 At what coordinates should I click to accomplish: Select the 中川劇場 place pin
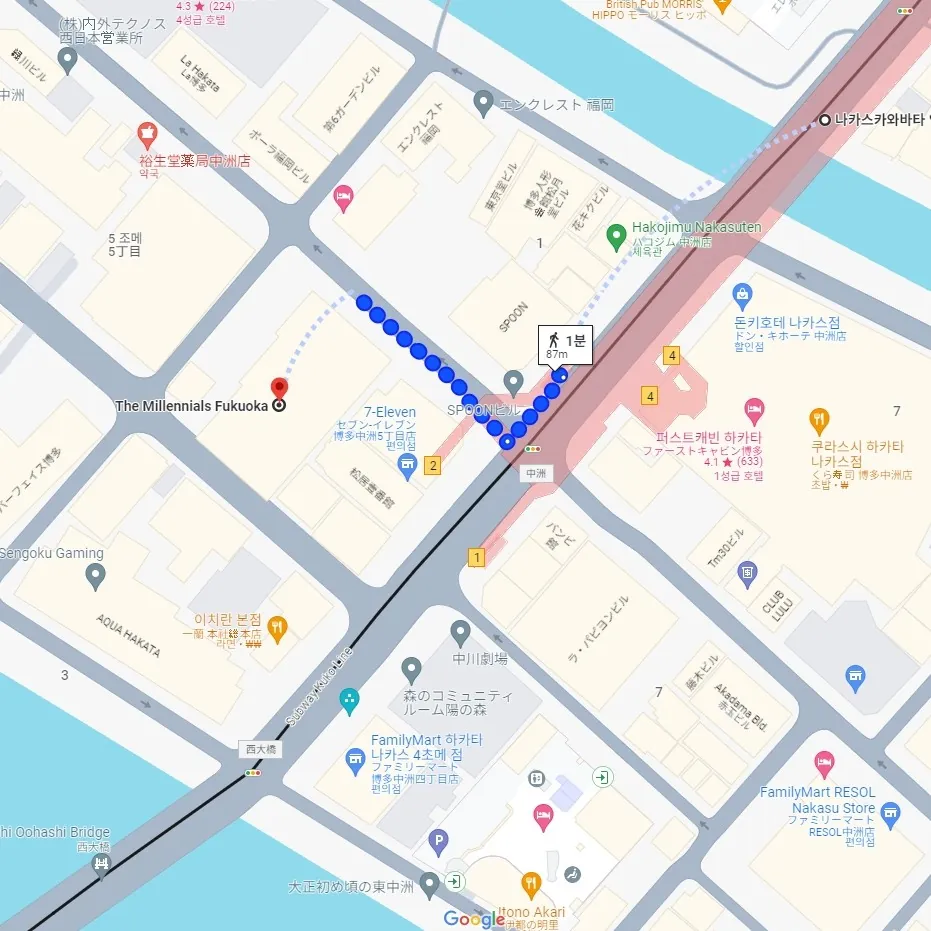(460, 632)
